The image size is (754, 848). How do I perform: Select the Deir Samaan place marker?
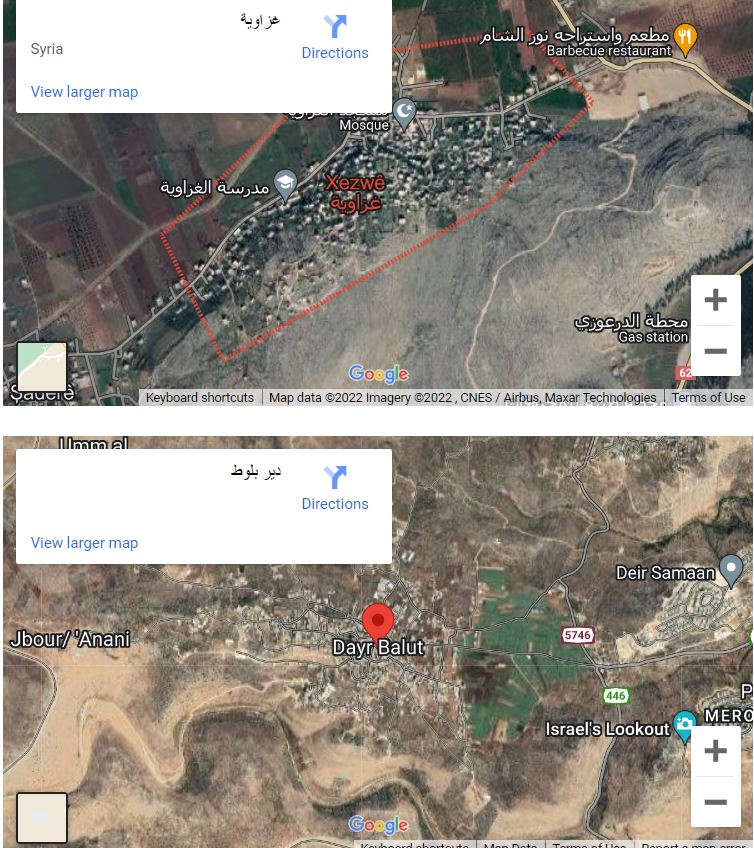(731, 570)
